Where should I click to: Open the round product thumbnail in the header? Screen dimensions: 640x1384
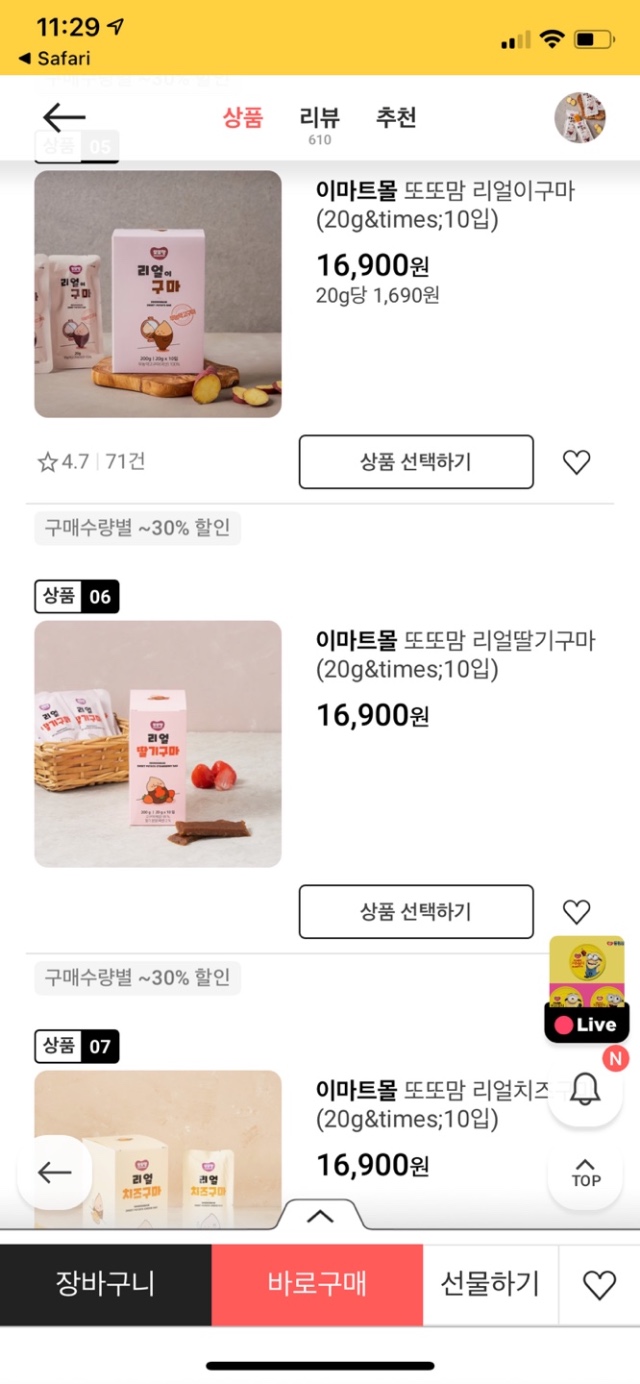coord(580,118)
